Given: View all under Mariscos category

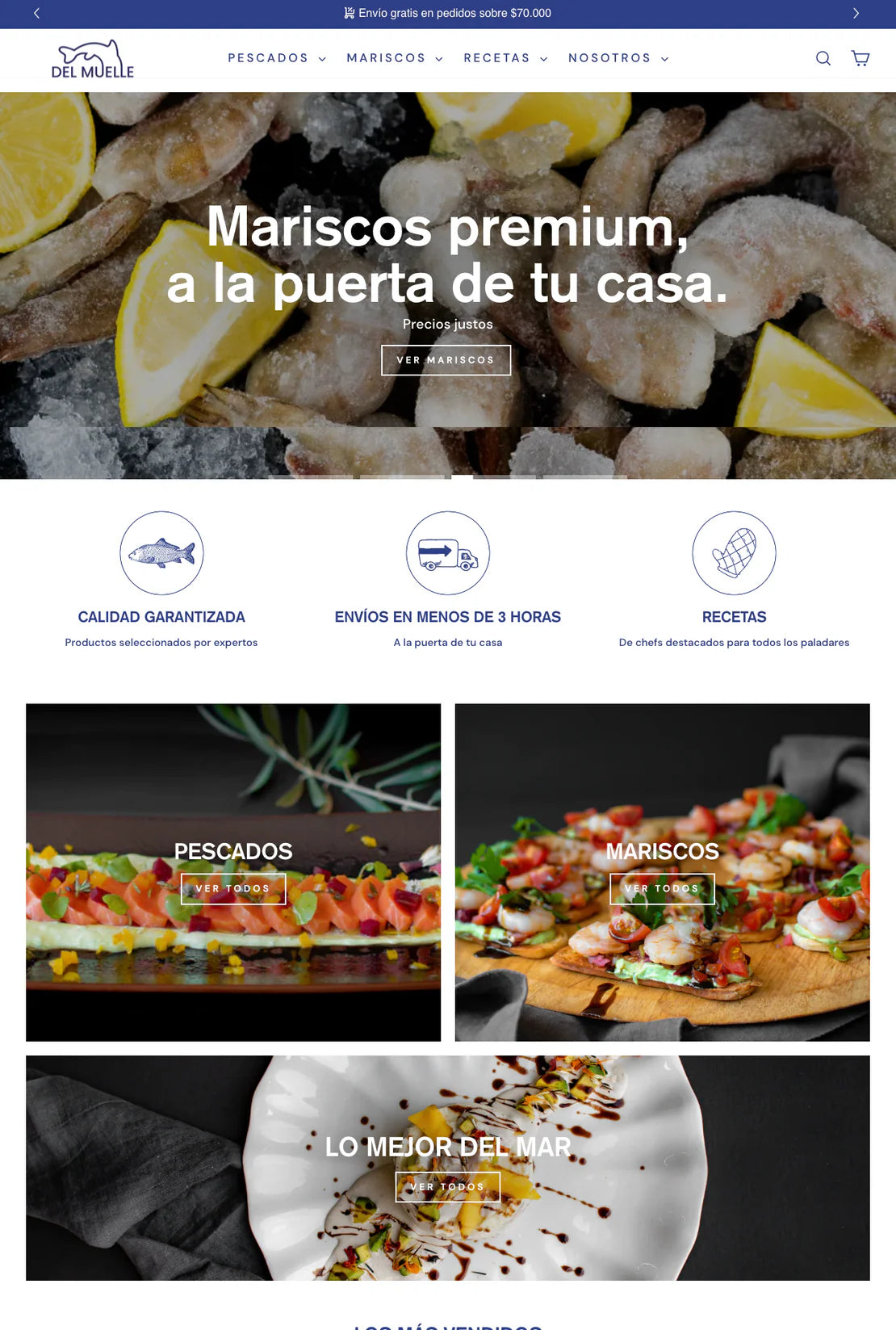Looking at the screenshot, I should pyautogui.click(x=662, y=888).
